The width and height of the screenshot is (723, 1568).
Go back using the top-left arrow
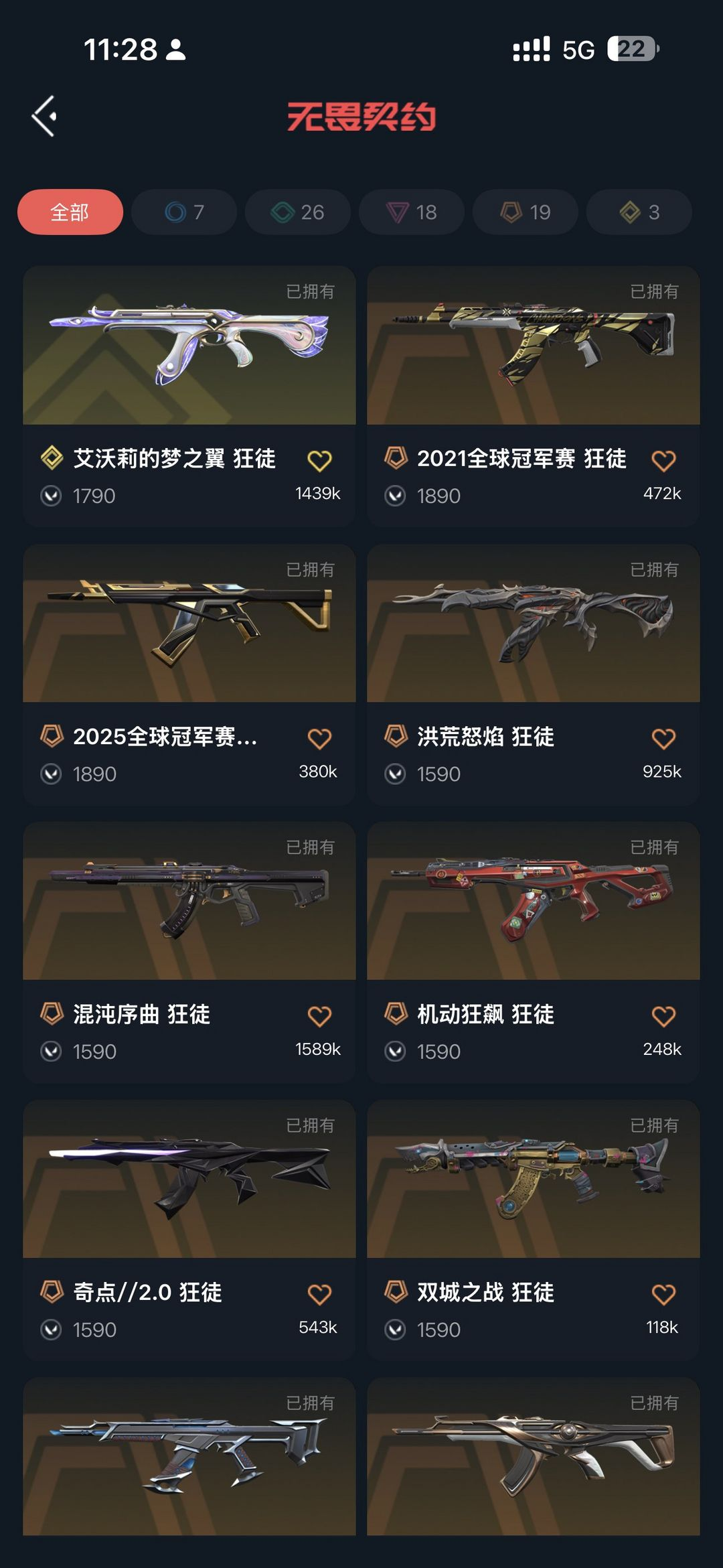coord(44,117)
